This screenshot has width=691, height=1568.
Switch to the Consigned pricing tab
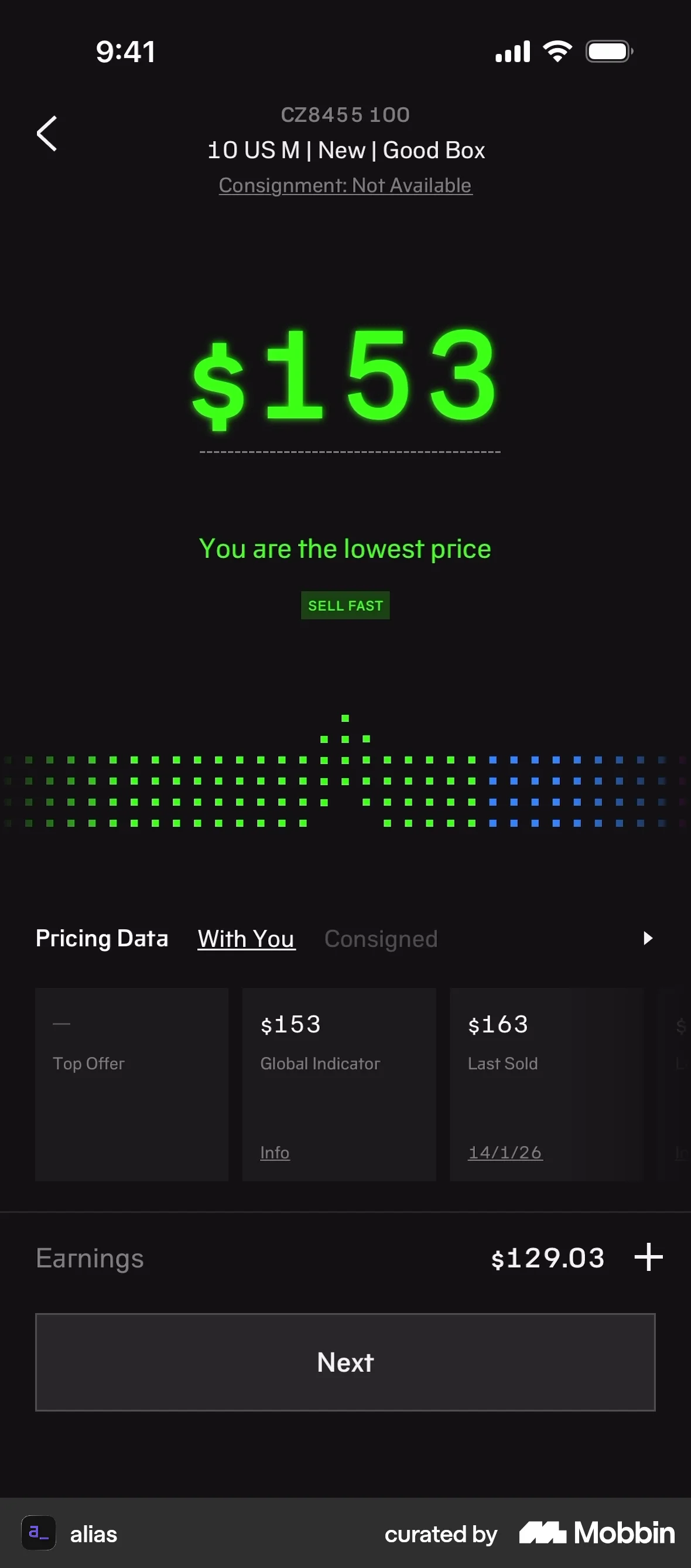[x=381, y=939]
